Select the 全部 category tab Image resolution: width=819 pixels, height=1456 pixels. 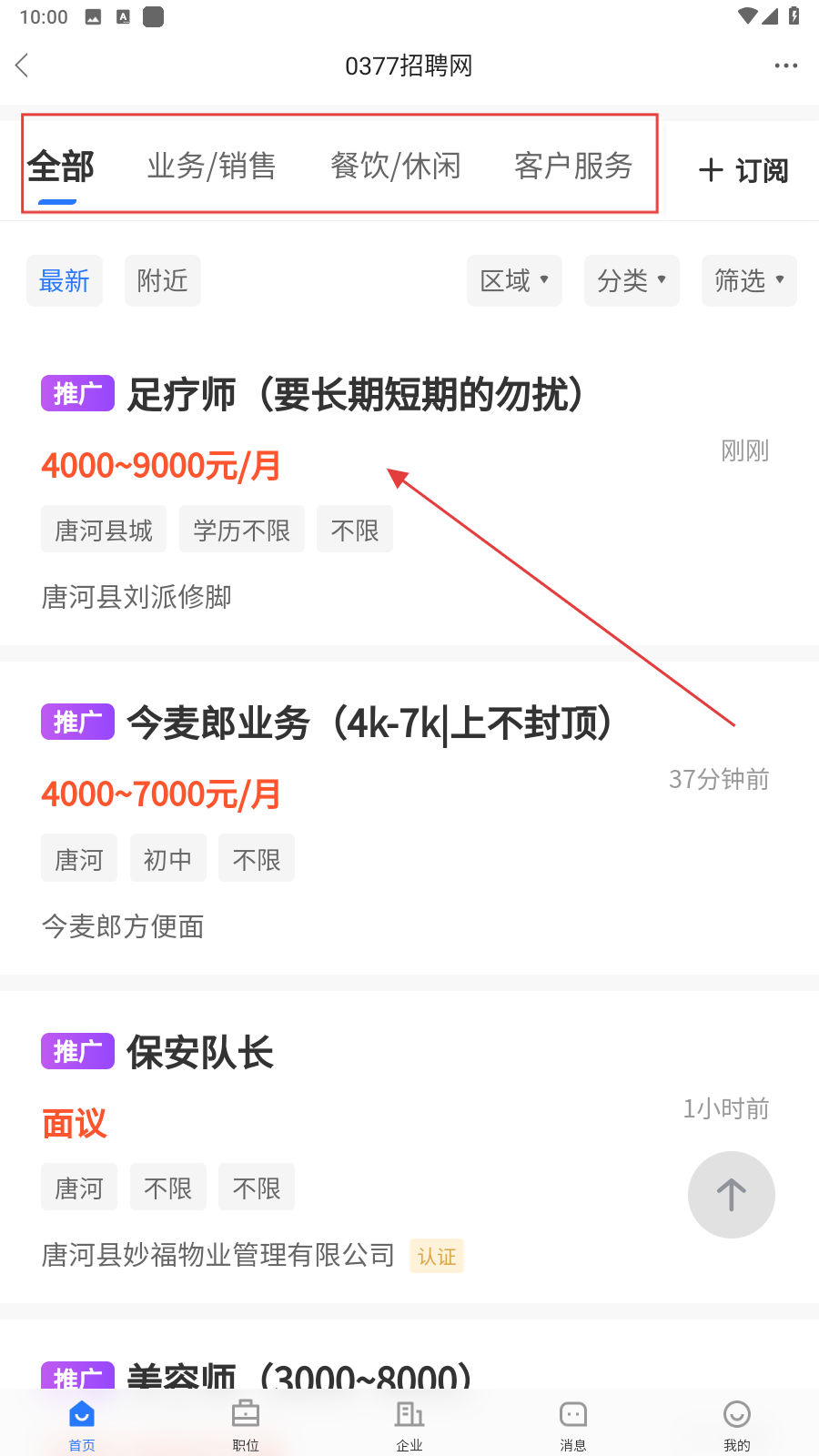click(x=60, y=166)
